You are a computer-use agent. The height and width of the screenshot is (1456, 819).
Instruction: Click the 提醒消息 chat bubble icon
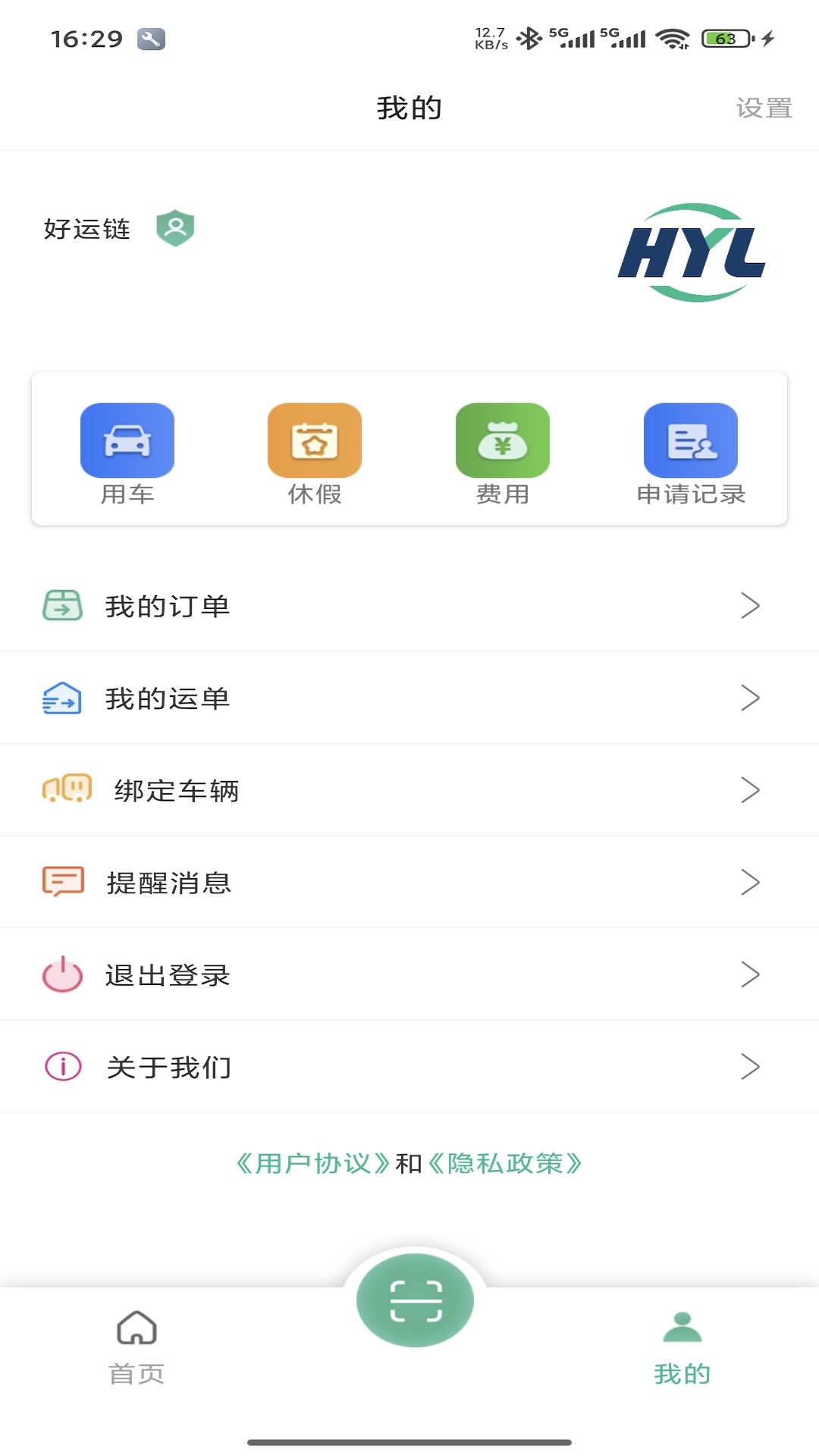coord(62,882)
